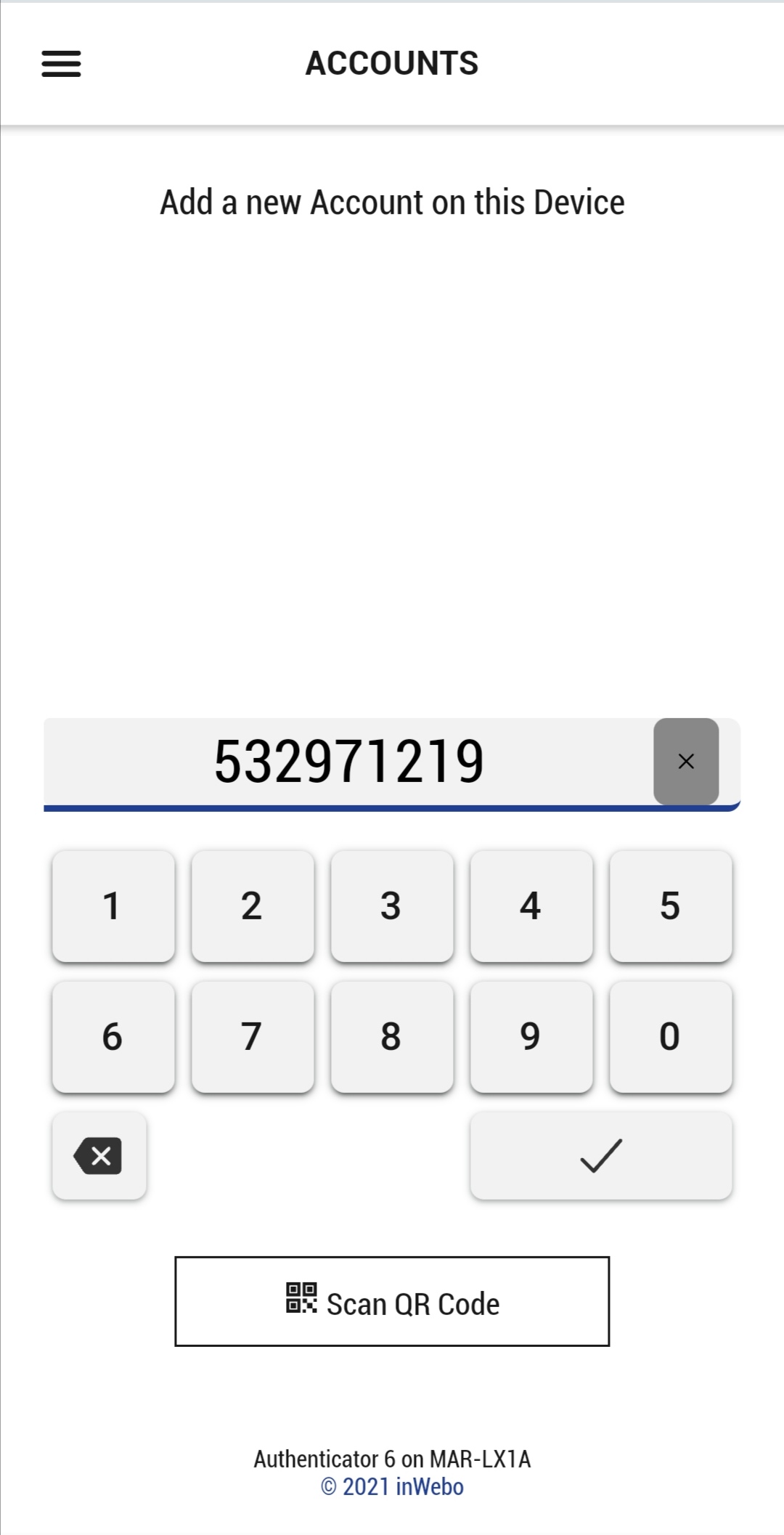
Task: Click the Scan QR Code button
Action: tap(392, 1302)
